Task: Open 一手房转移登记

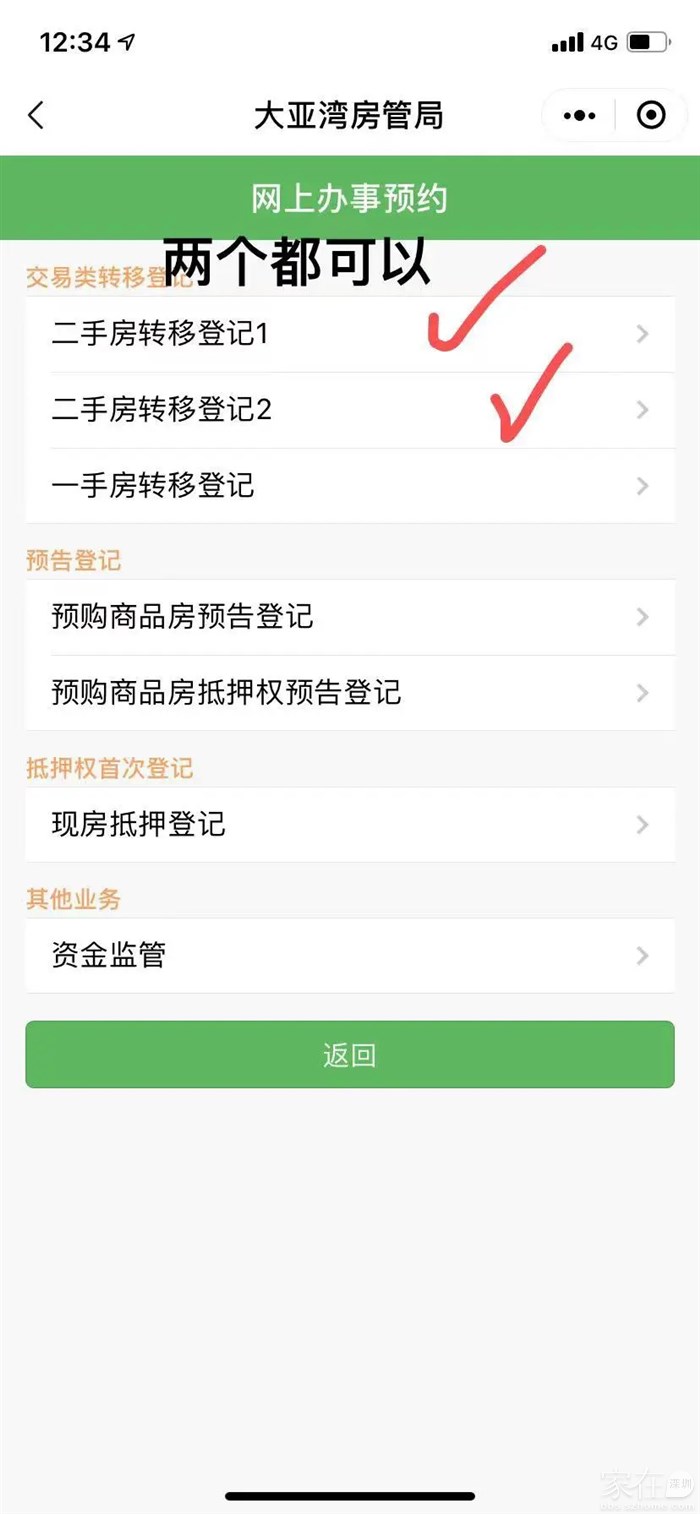Action: 349,486
